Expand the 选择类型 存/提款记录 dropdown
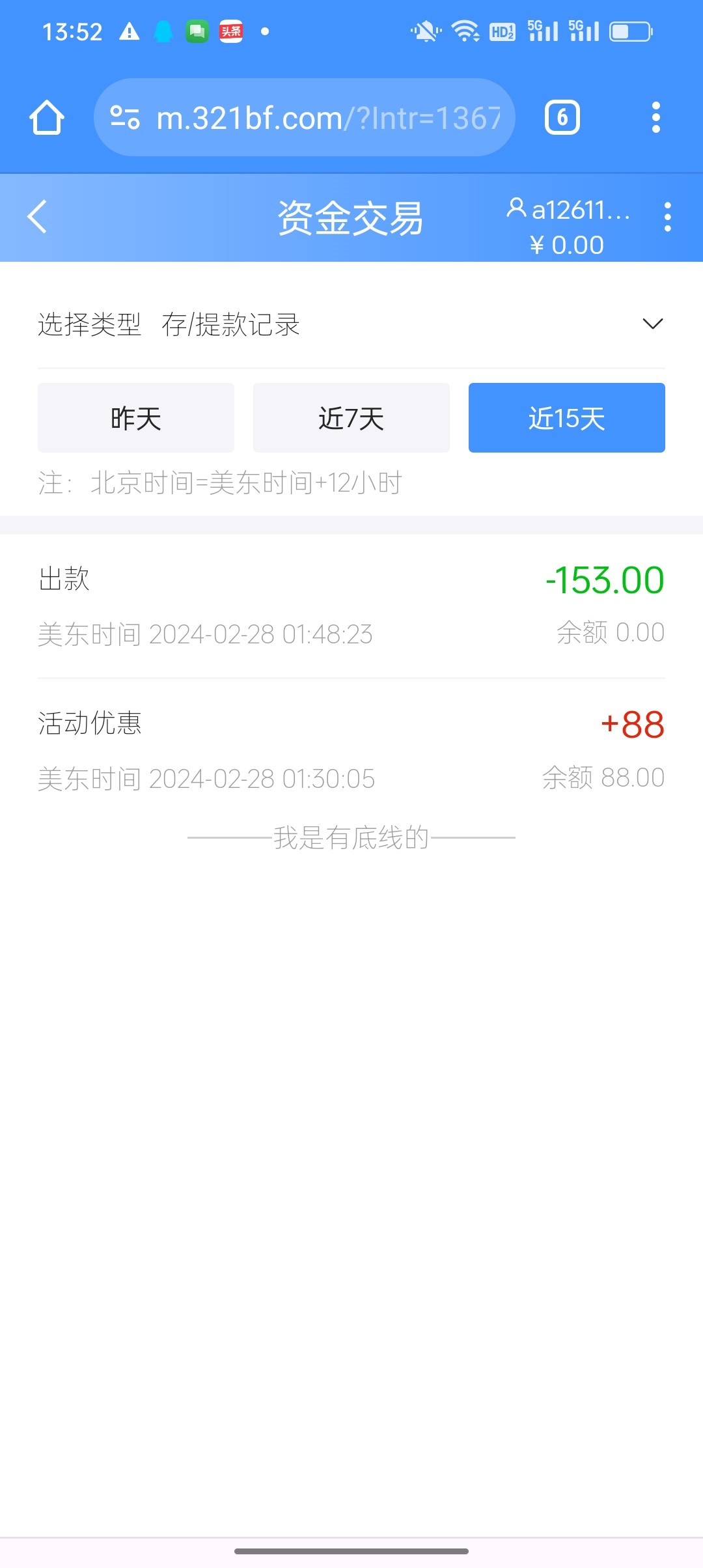The width and height of the screenshot is (703, 1568). click(652, 324)
